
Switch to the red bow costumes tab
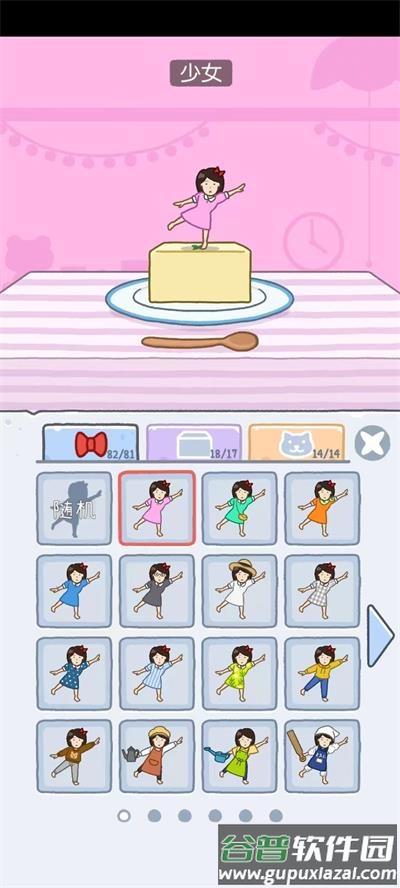pyautogui.click(x=91, y=442)
